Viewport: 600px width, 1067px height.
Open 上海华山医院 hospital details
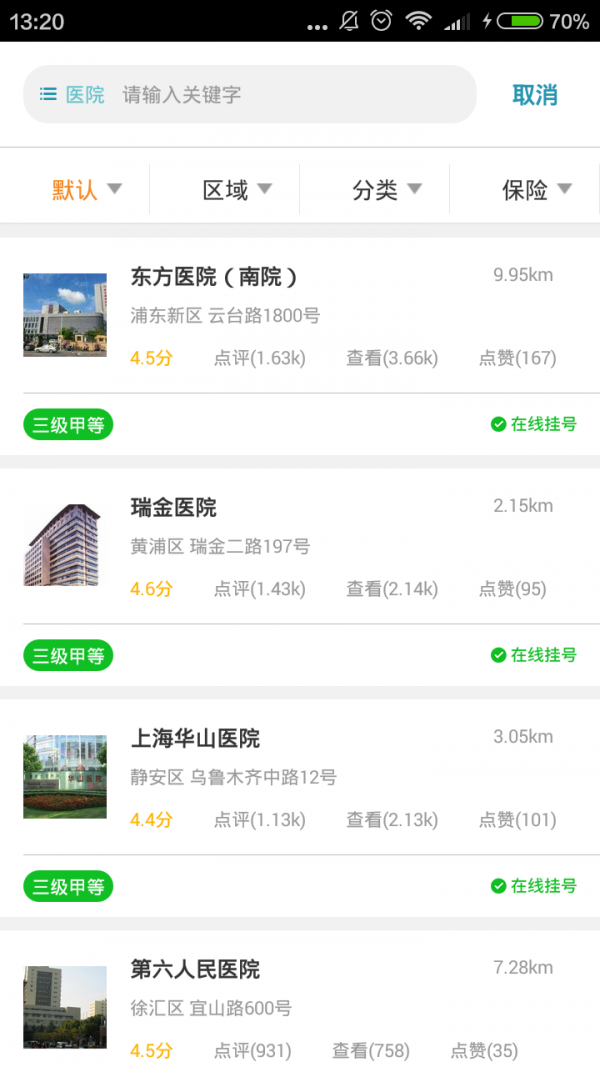[300, 777]
